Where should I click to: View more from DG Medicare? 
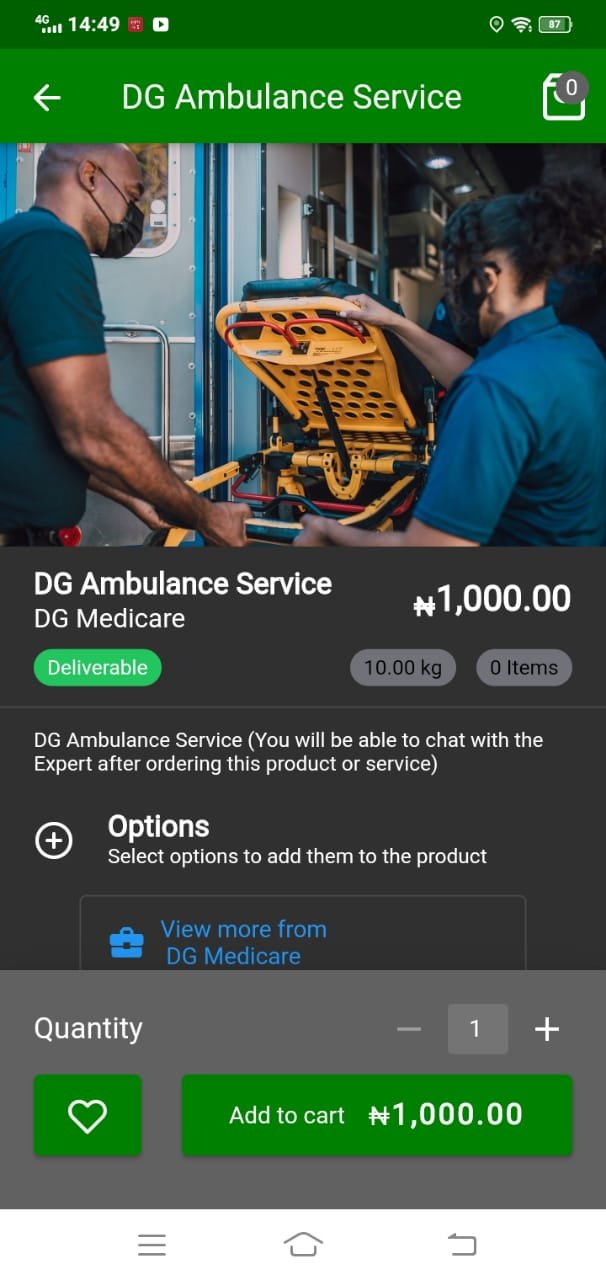(302, 942)
